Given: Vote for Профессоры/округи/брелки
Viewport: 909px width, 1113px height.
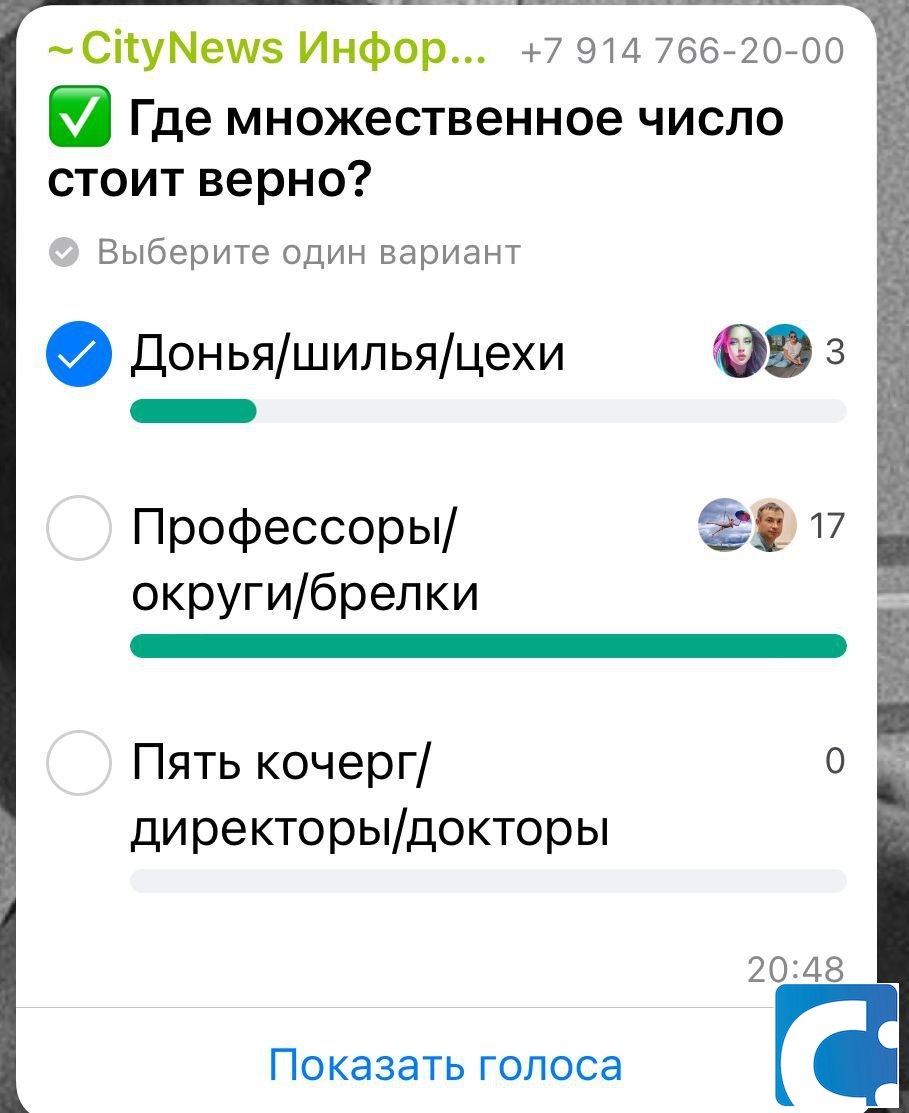Looking at the screenshot, I should pos(78,527).
